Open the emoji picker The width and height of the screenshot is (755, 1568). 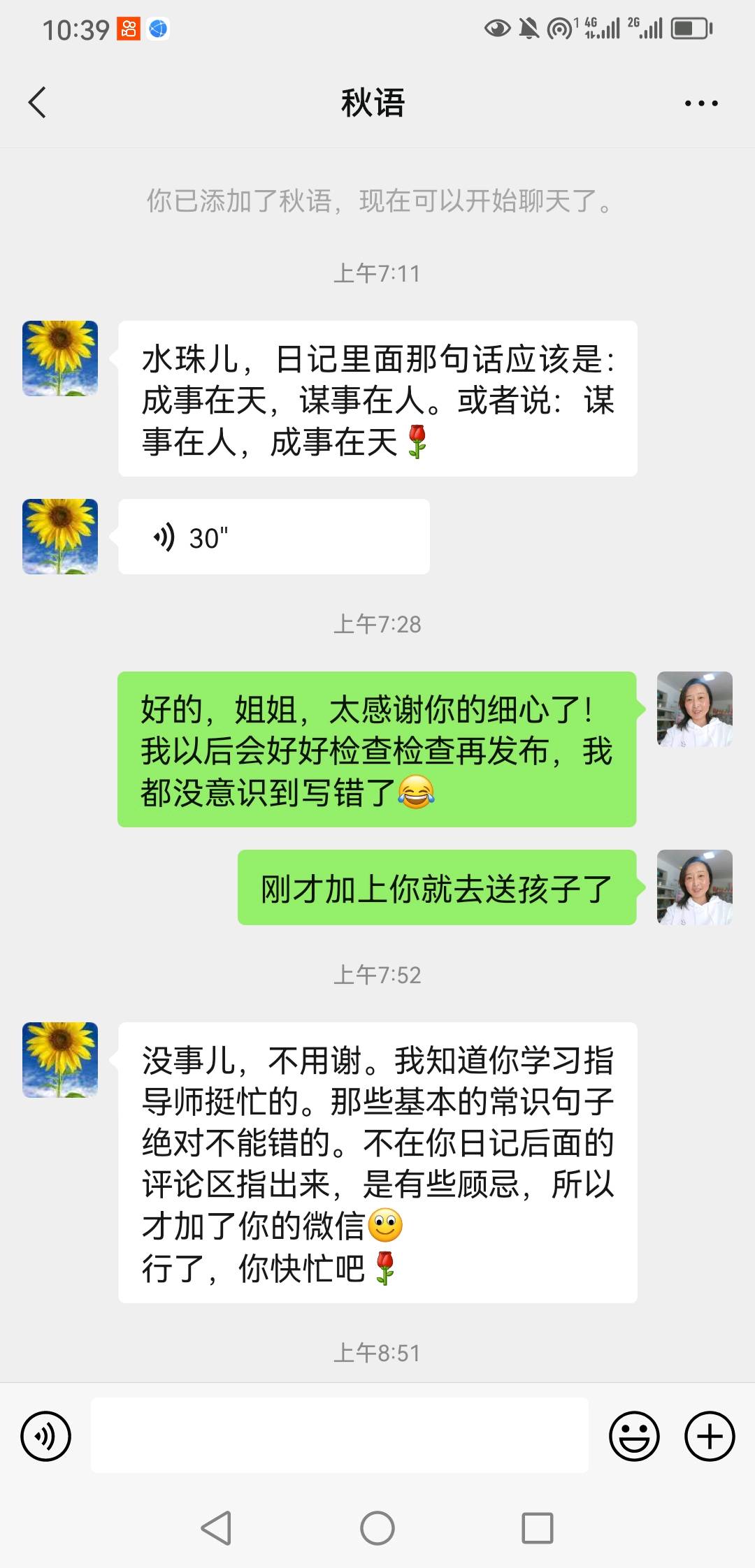pyautogui.click(x=634, y=1437)
